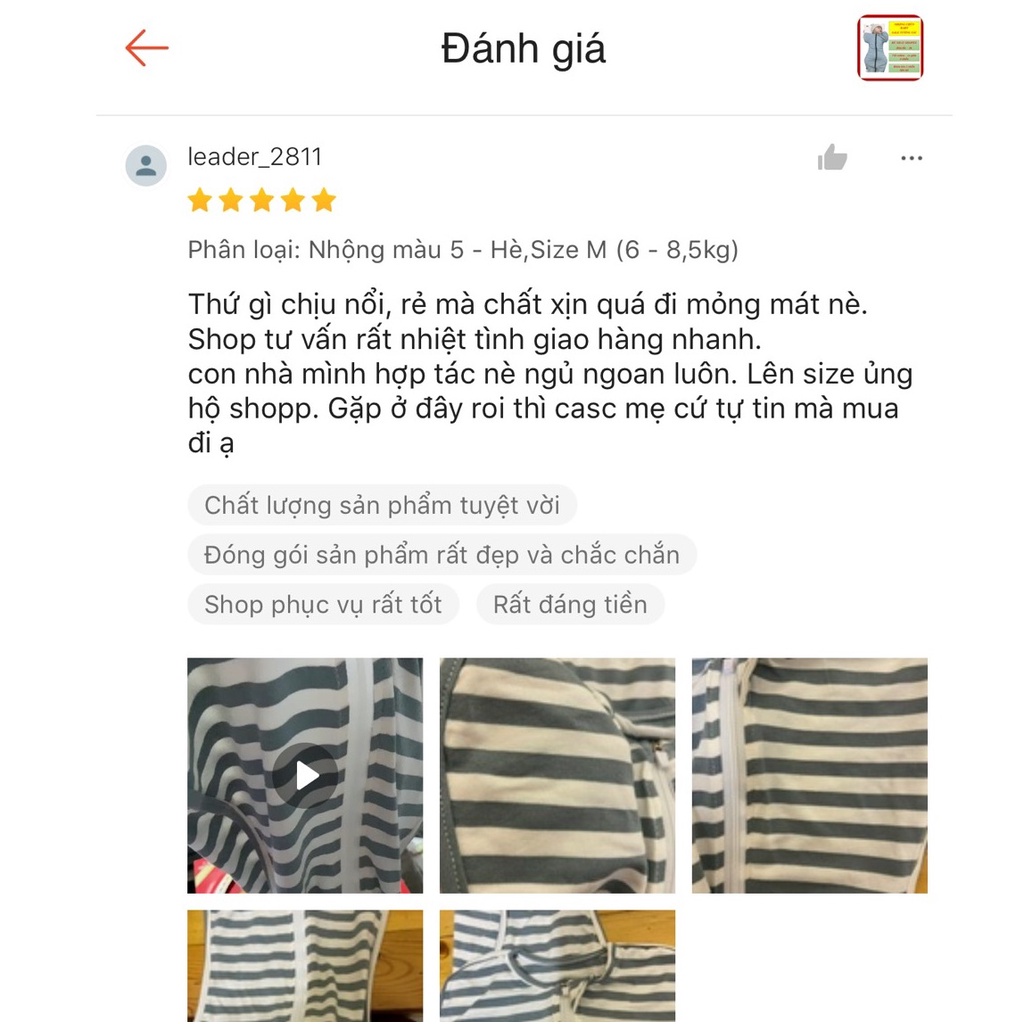
Task: Open second review photo in the bottom row
Action: coord(557,965)
